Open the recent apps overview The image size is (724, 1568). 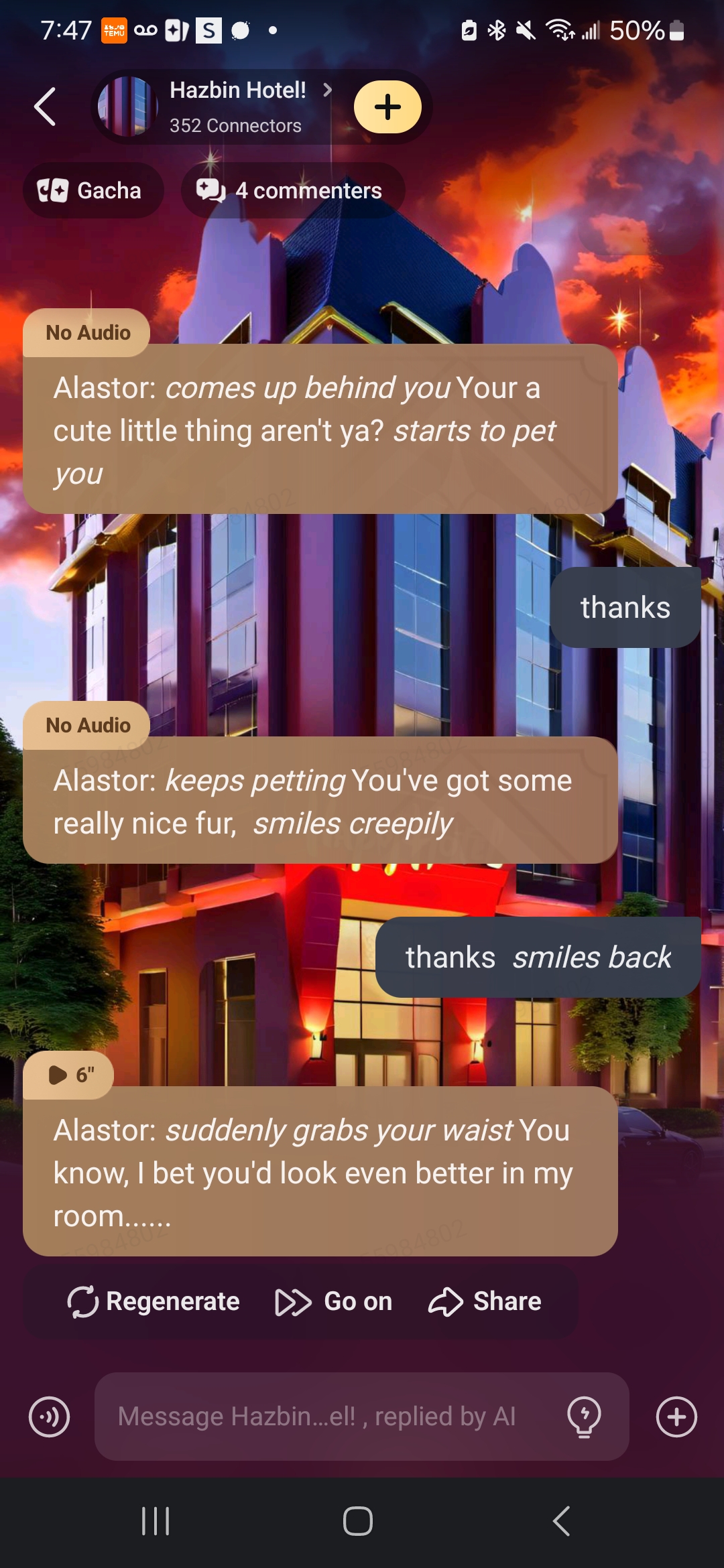click(156, 1521)
